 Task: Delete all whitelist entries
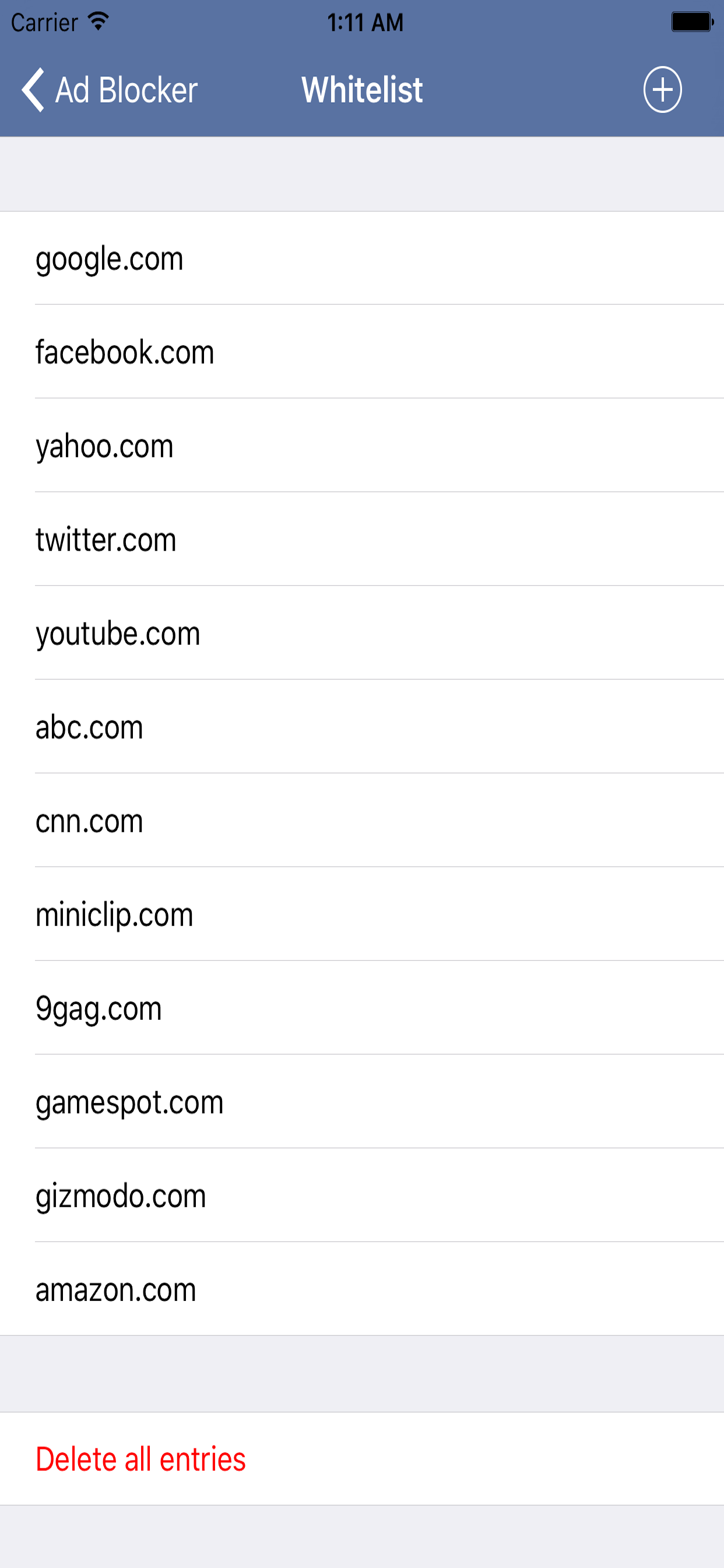pyautogui.click(x=140, y=1458)
